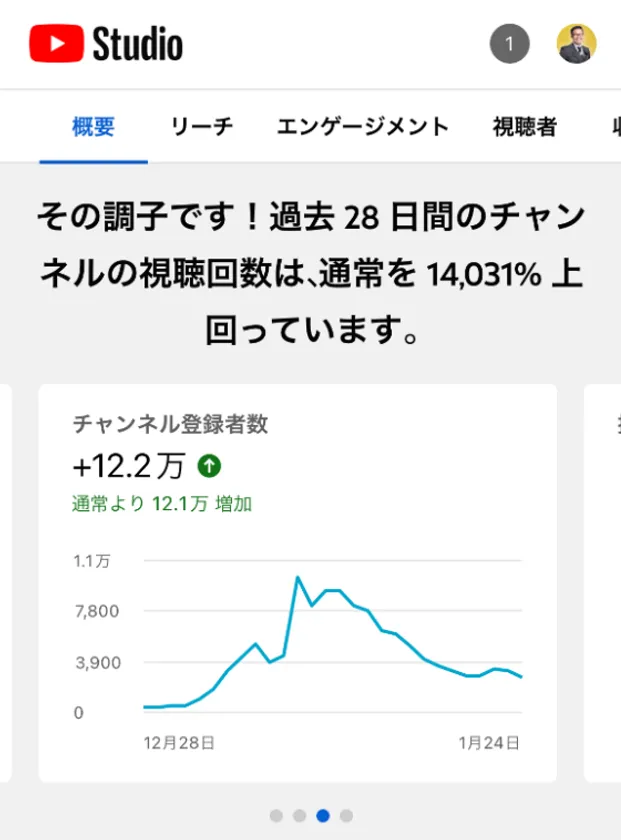Open the notifications badge showing 1
This screenshot has height=840, width=621.
click(x=509, y=44)
